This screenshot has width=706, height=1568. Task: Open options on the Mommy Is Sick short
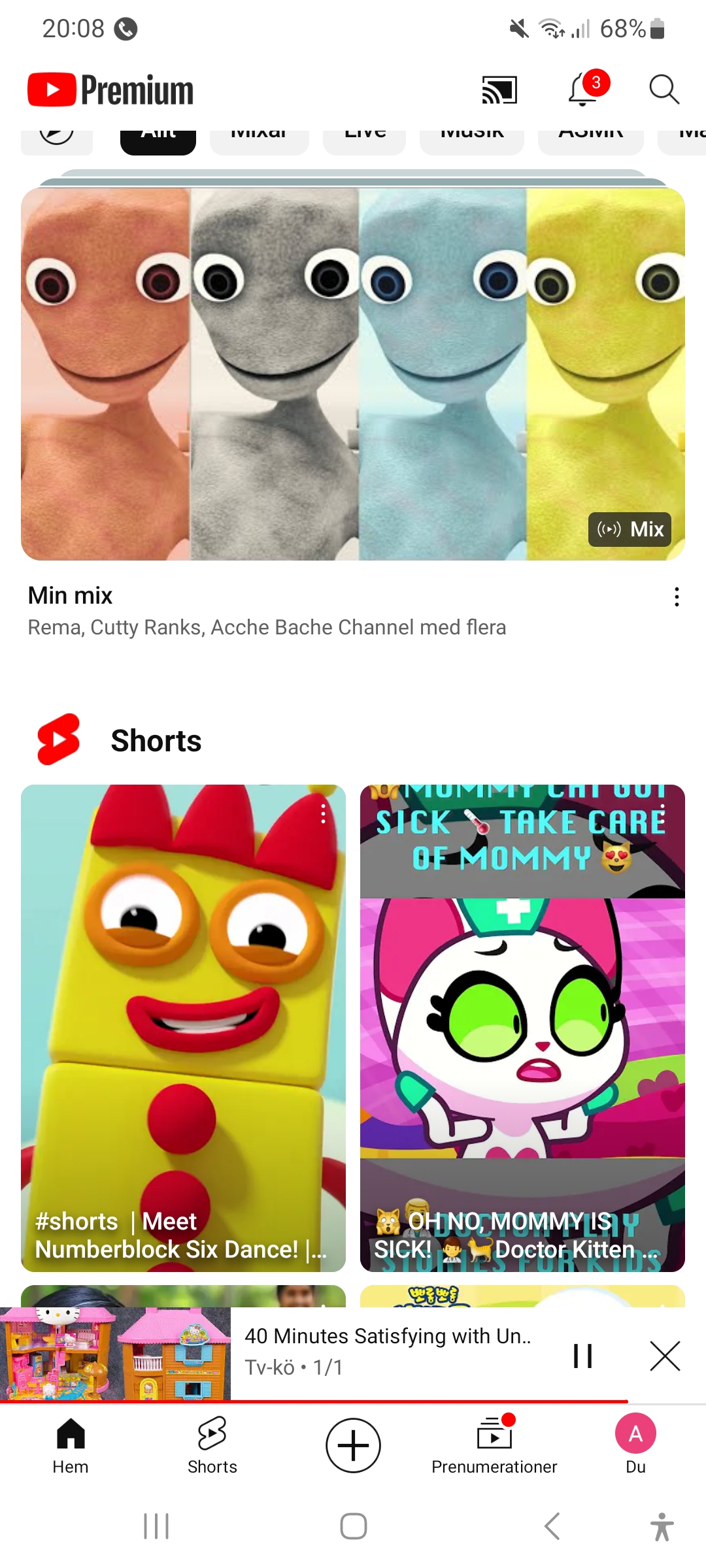[x=663, y=815]
